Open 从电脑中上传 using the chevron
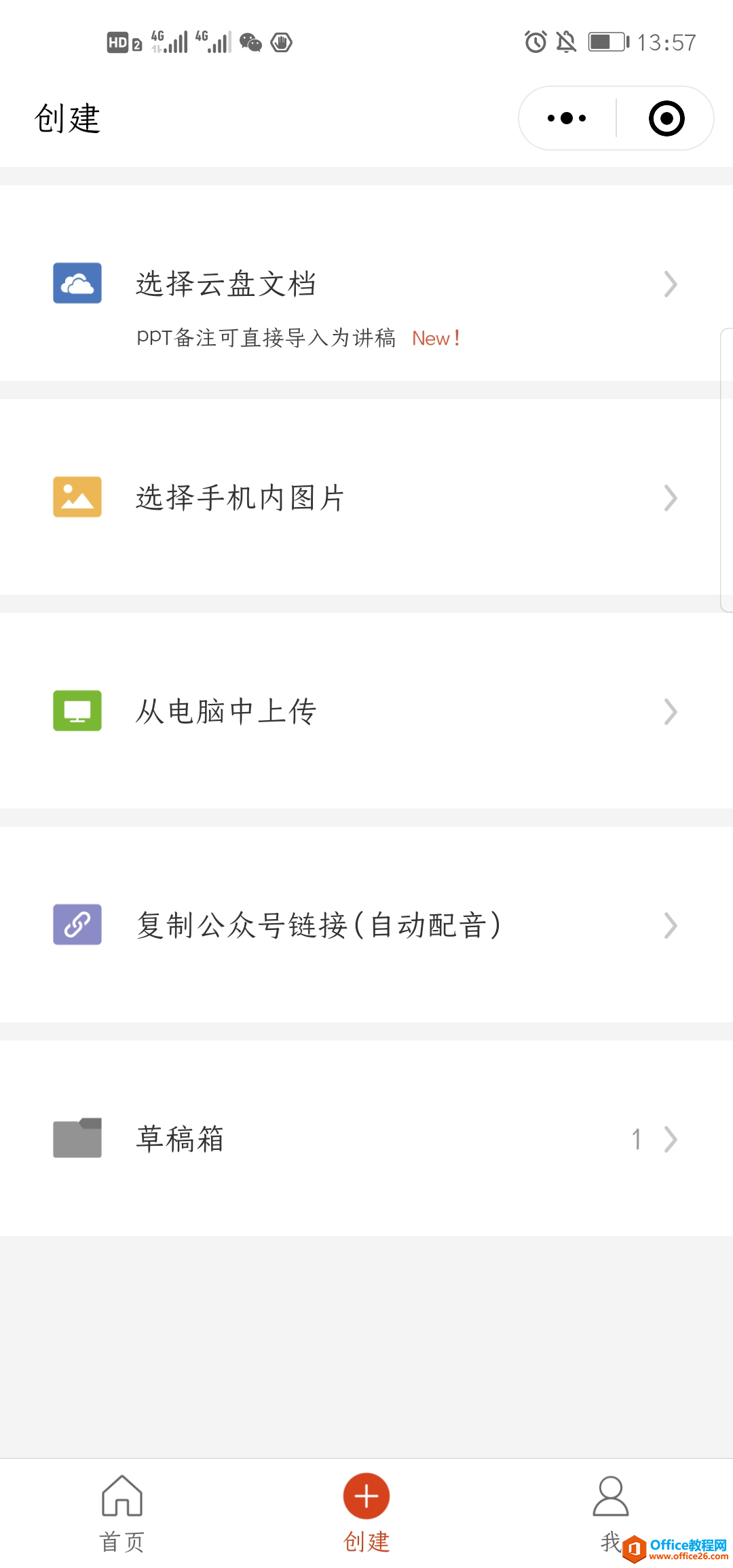The width and height of the screenshot is (733, 1568). click(669, 711)
